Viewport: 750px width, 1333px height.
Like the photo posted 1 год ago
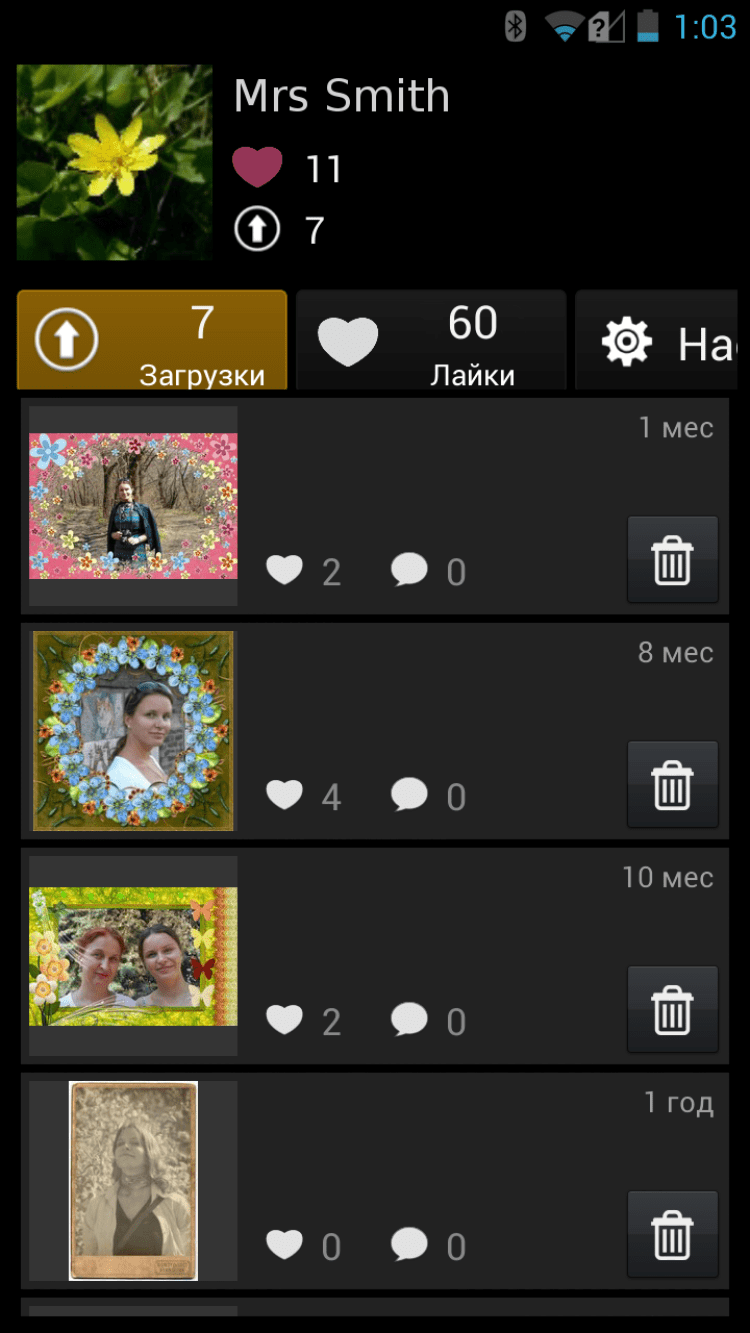pos(285,1245)
